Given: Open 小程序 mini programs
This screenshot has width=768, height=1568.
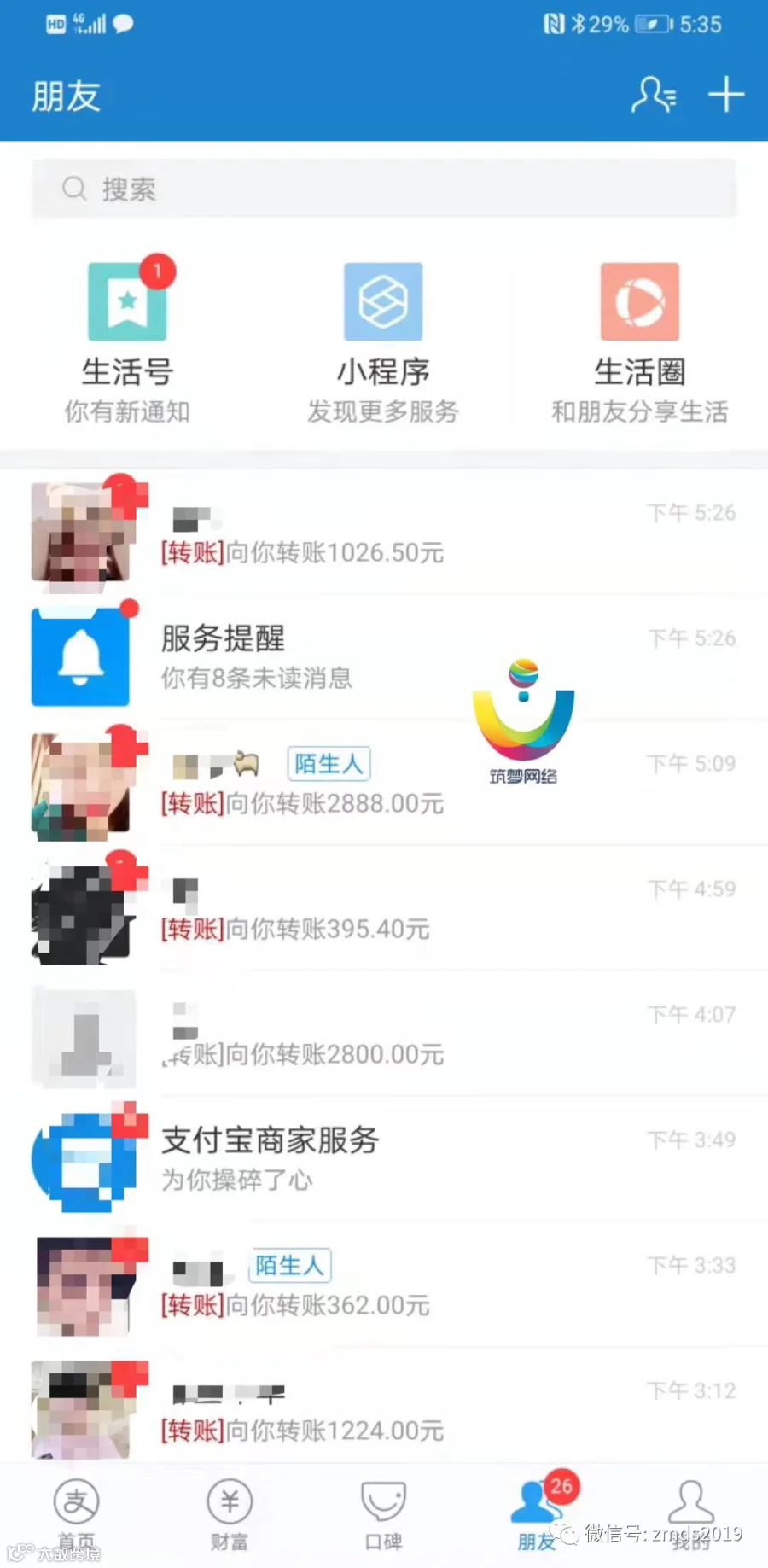Looking at the screenshot, I should pyautogui.click(x=383, y=341).
